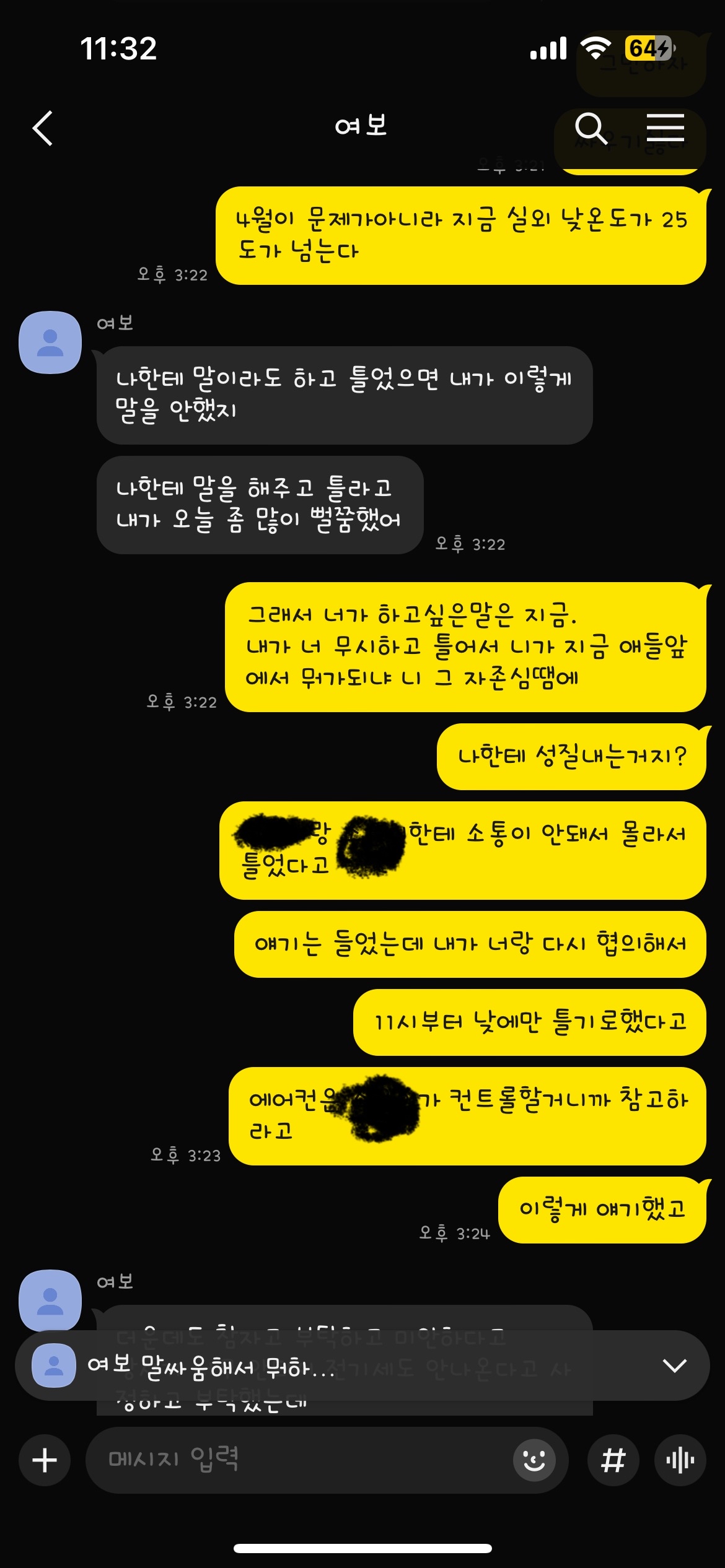Image resolution: width=725 pixels, height=1568 pixels.
Task: Tap the + attachment icon
Action: point(45,1460)
